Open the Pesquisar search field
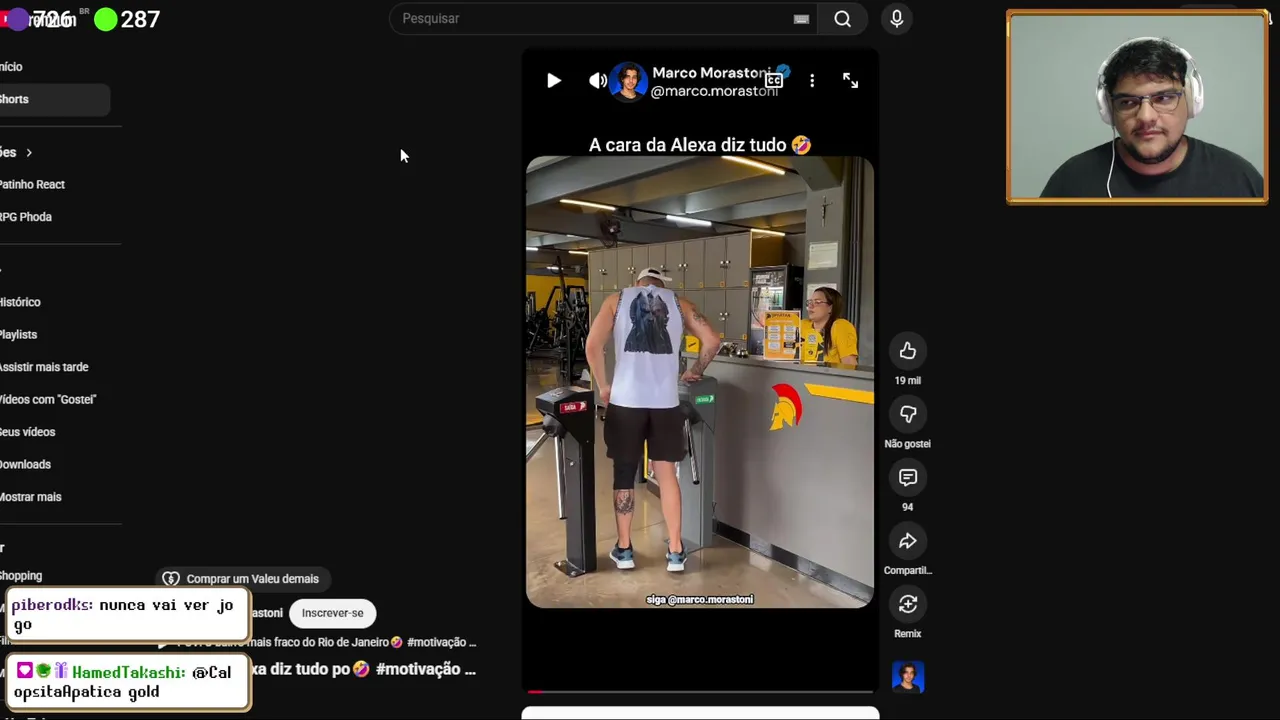 (x=590, y=19)
